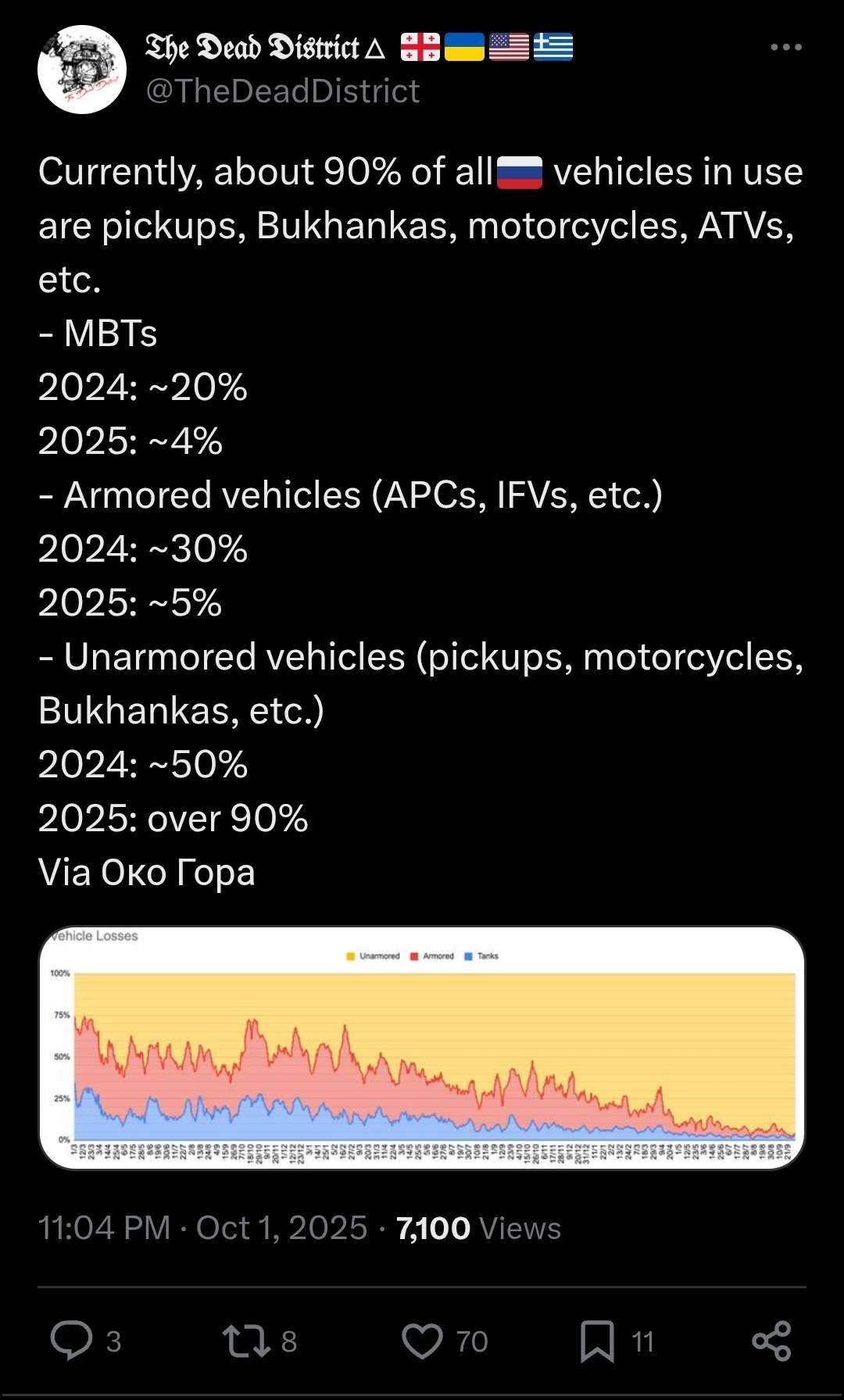Reply to this tweet
844x1400 pixels.
pos(72,1341)
